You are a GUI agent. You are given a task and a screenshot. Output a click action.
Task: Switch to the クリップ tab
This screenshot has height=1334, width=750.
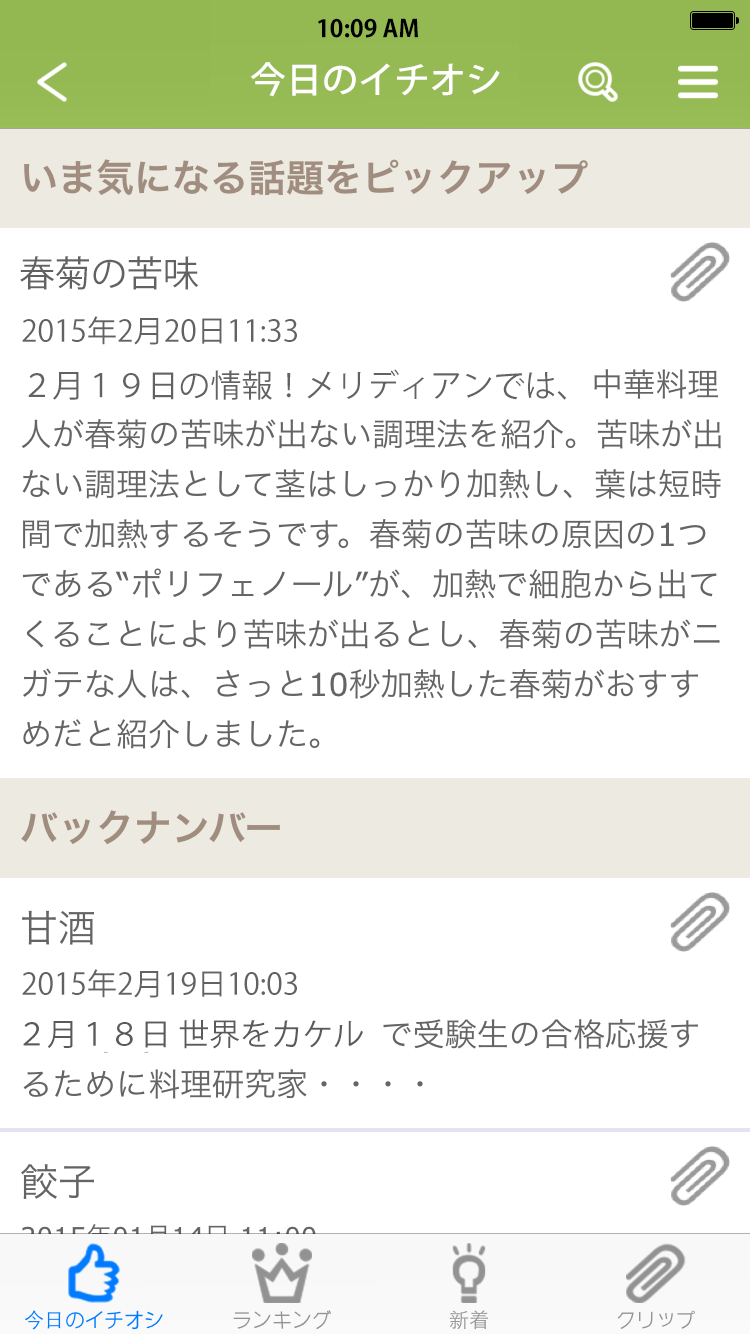[655, 1286]
